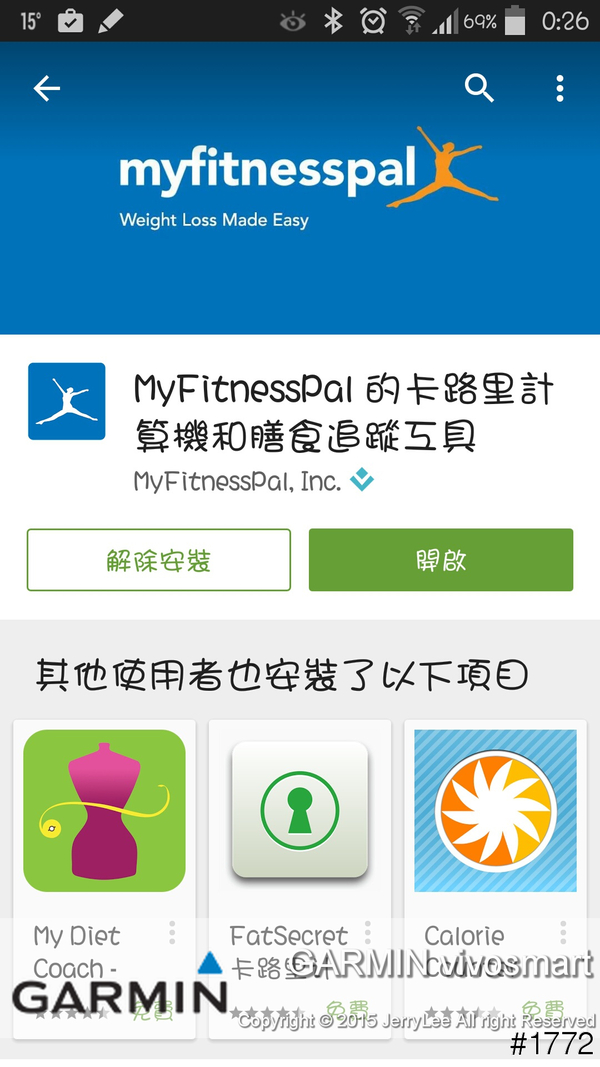Image resolution: width=600 pixels, height=1067 pixels.
Task: Open the My Diet Coach app card
Action: point(104,811)
